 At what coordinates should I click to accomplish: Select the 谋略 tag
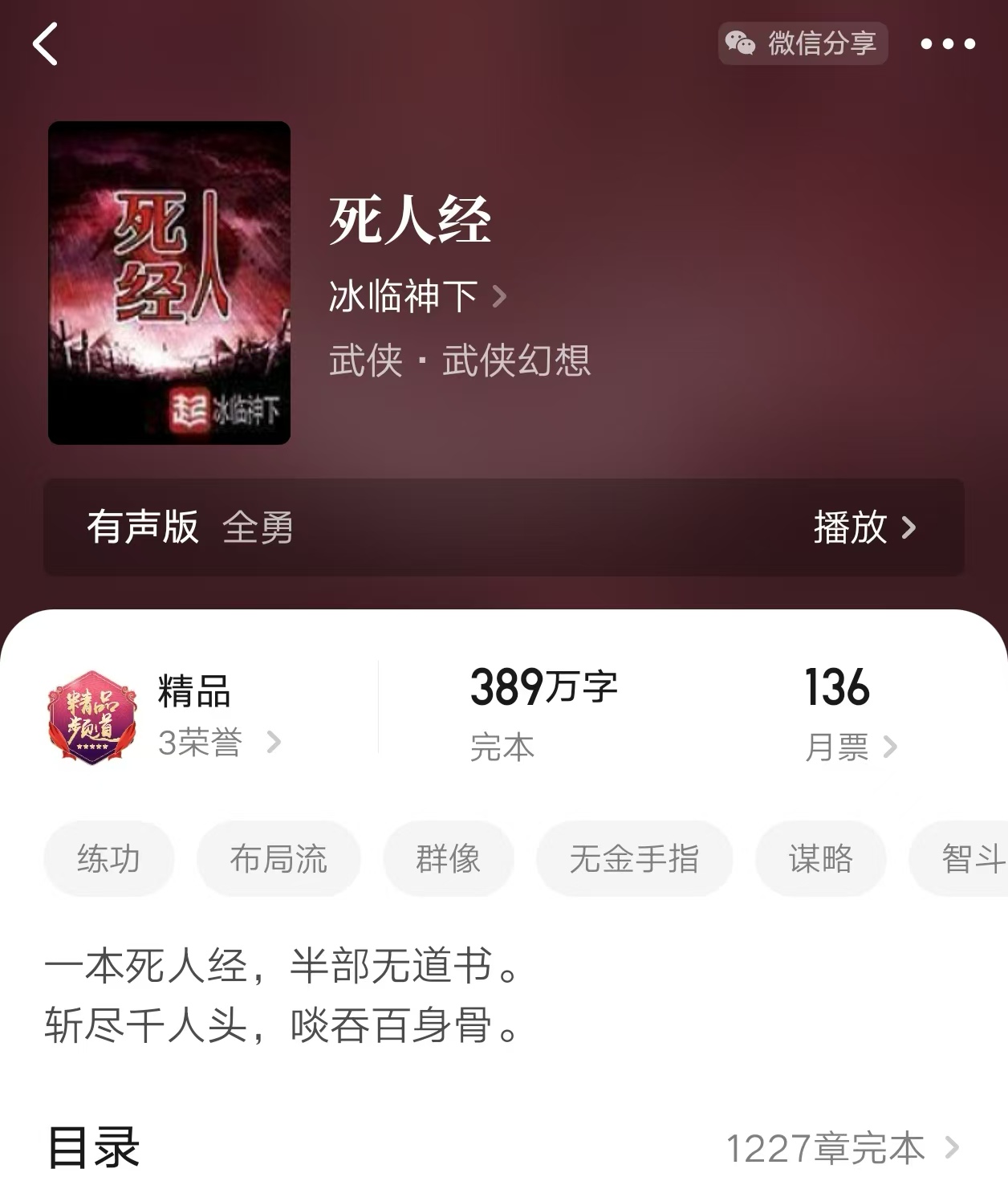click(820, 859)
